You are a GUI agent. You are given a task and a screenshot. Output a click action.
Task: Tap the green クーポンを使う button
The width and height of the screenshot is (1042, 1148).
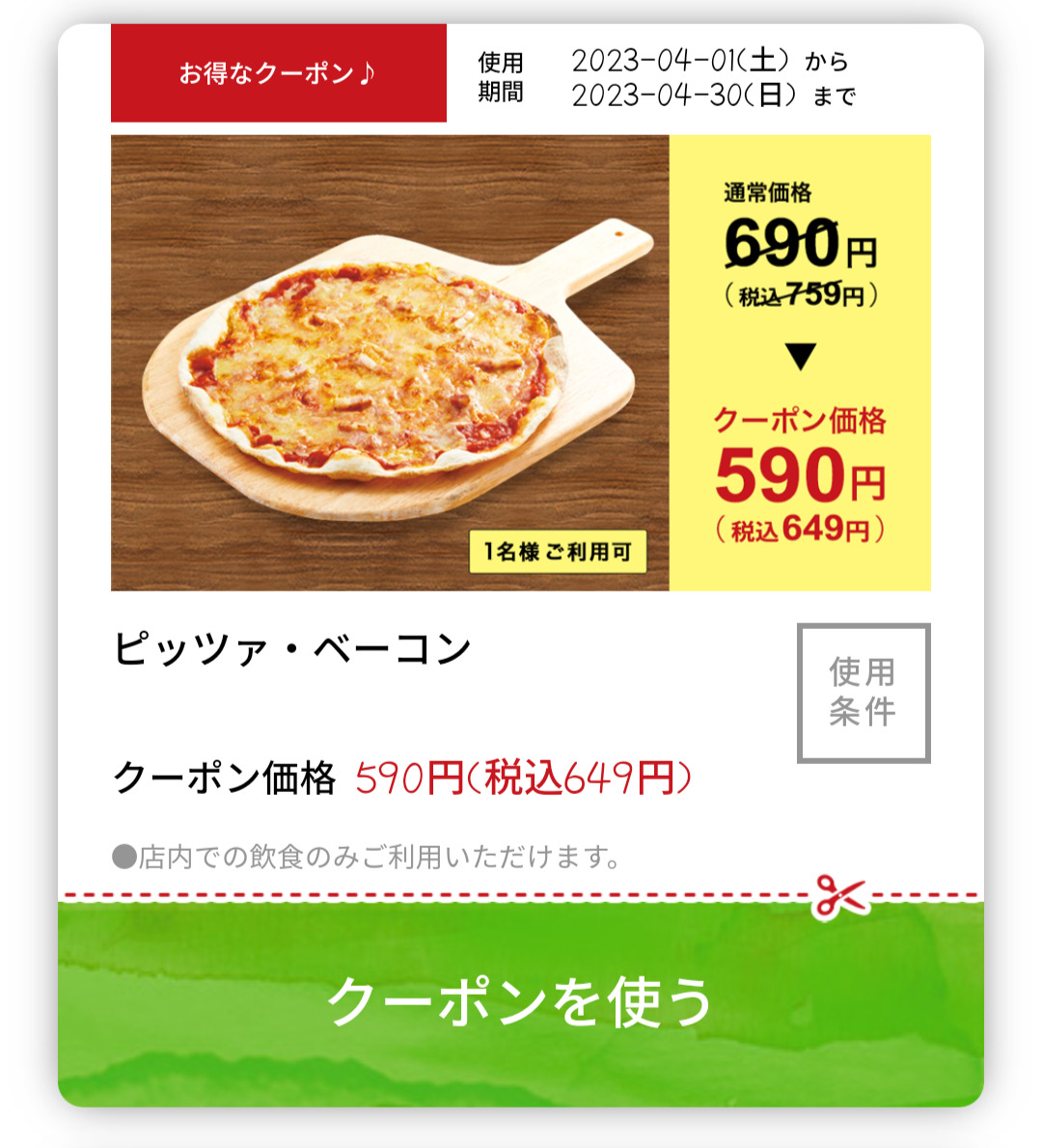pyautogui.click(x=521, y=1003)
